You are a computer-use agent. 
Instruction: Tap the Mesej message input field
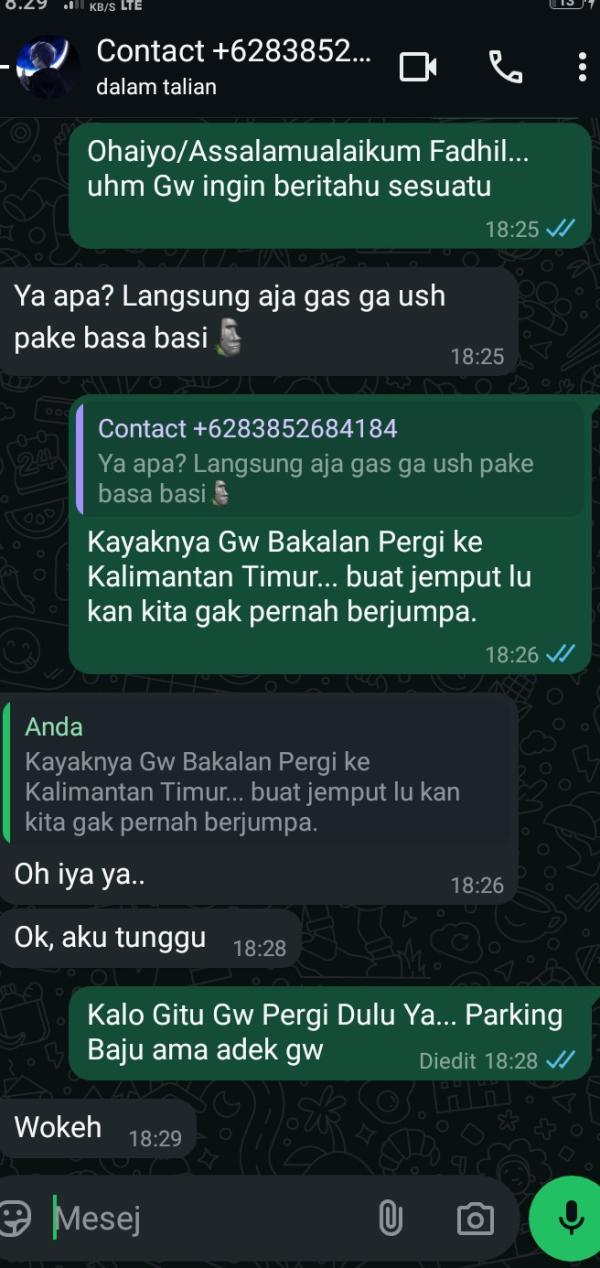[x=200, y=1218]
